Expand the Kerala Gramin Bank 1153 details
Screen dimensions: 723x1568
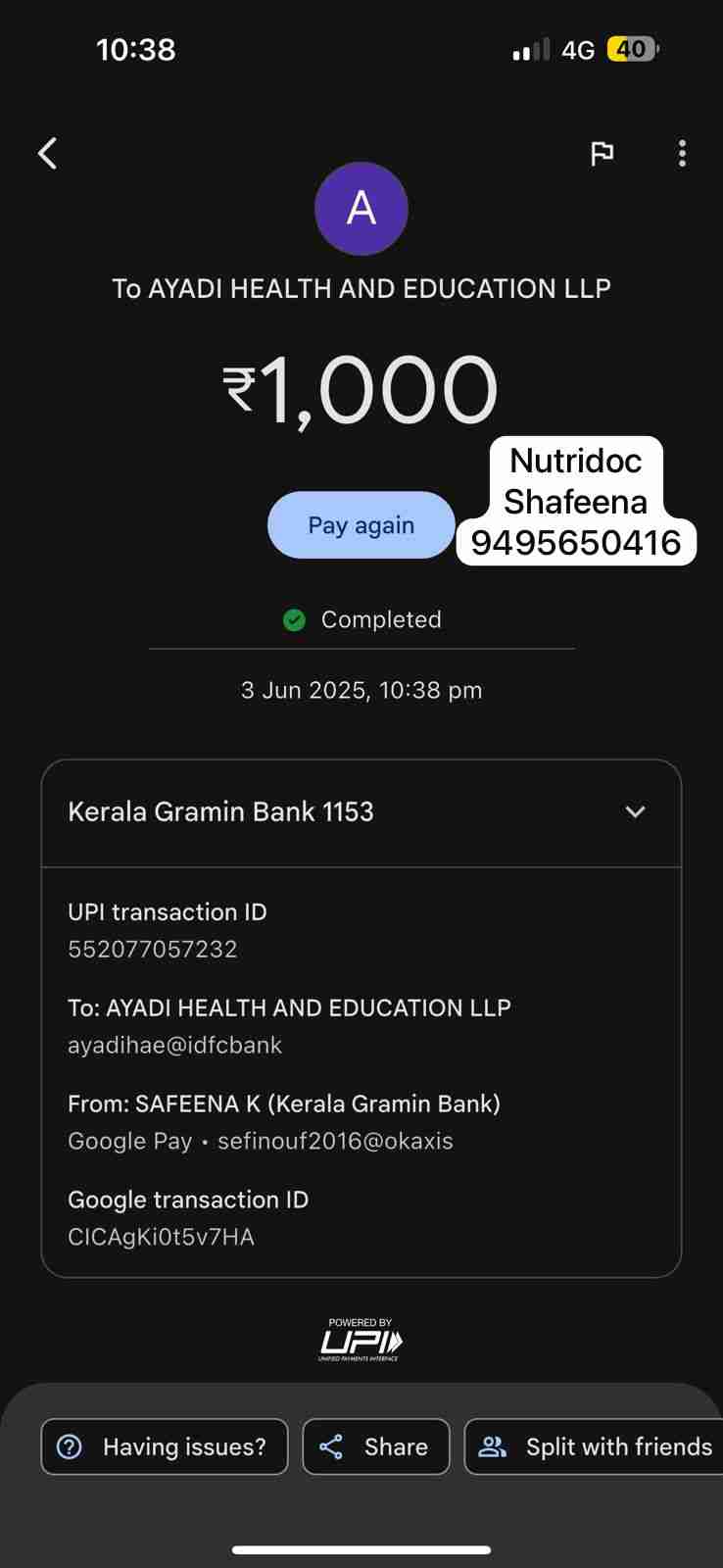635,811
